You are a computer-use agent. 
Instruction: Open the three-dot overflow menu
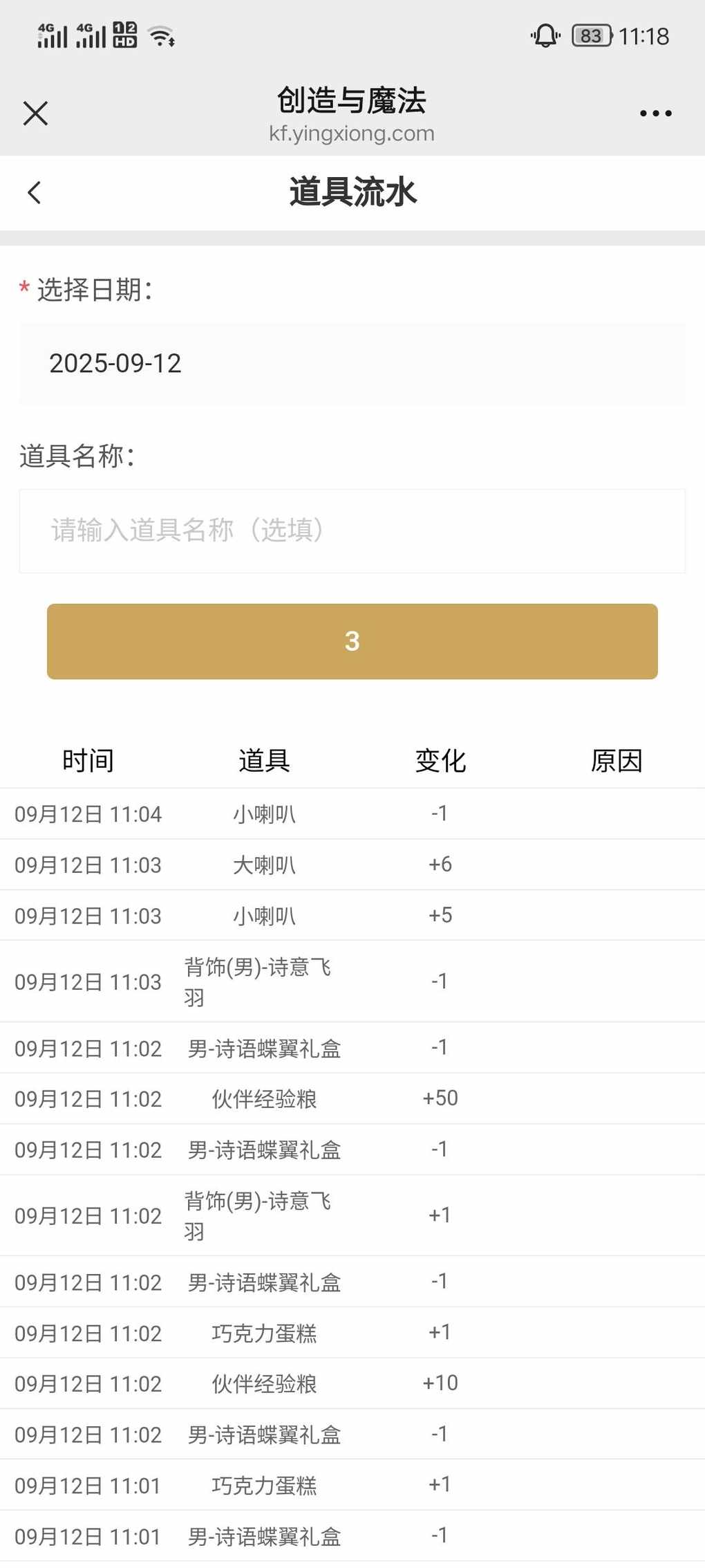(x=655, y=113)
